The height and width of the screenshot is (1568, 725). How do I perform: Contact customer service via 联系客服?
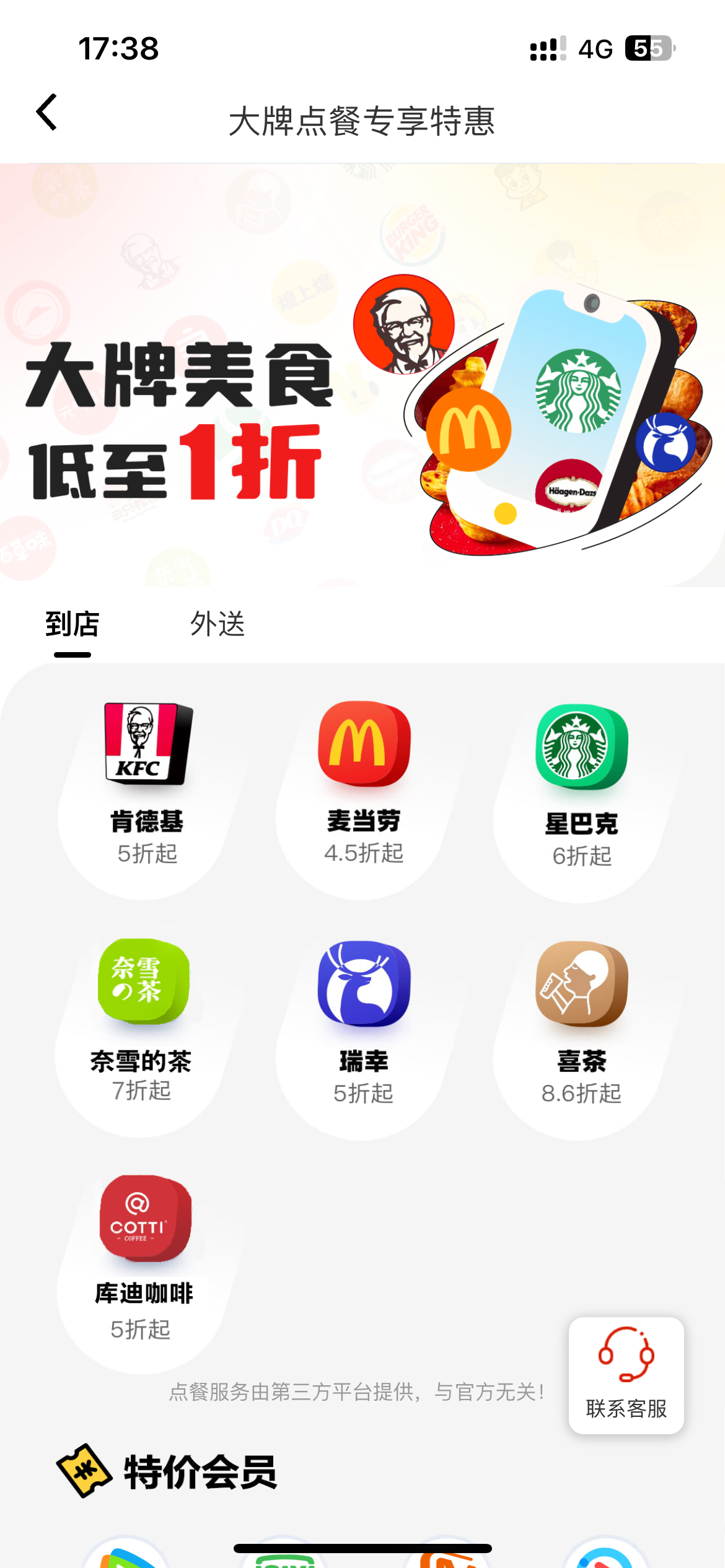[x=626, y=1375]
